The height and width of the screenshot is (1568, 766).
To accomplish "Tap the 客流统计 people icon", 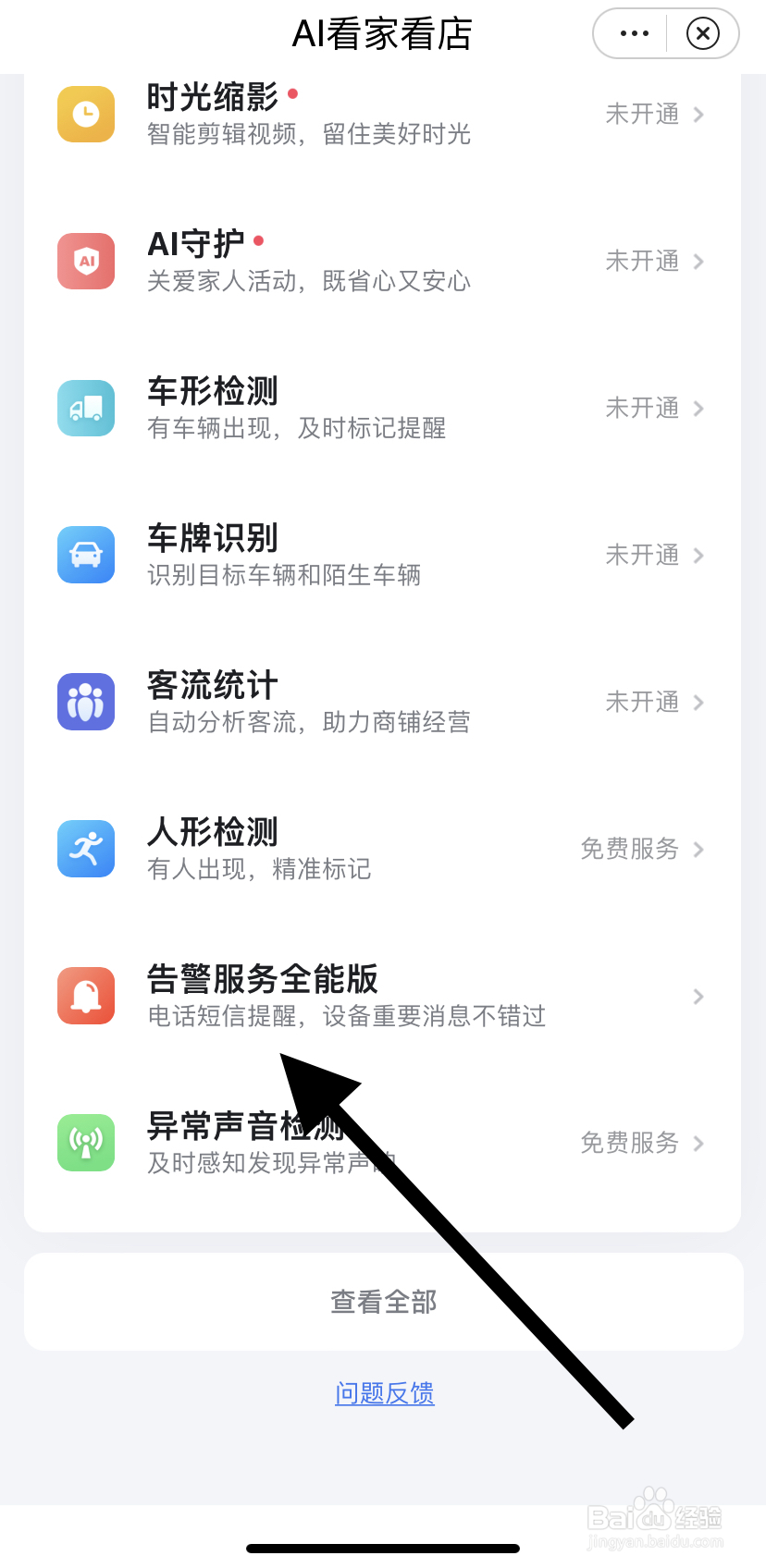I will [x=85, y=702].
